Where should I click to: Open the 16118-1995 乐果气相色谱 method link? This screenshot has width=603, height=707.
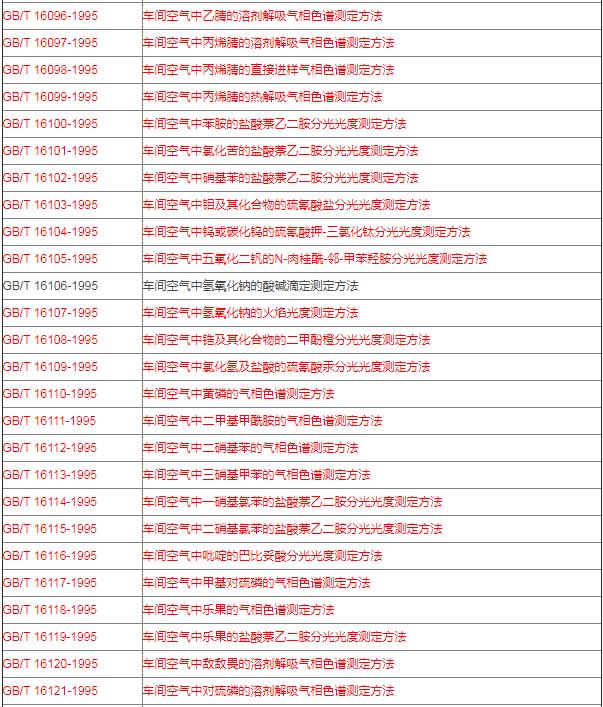click(238, 610)
